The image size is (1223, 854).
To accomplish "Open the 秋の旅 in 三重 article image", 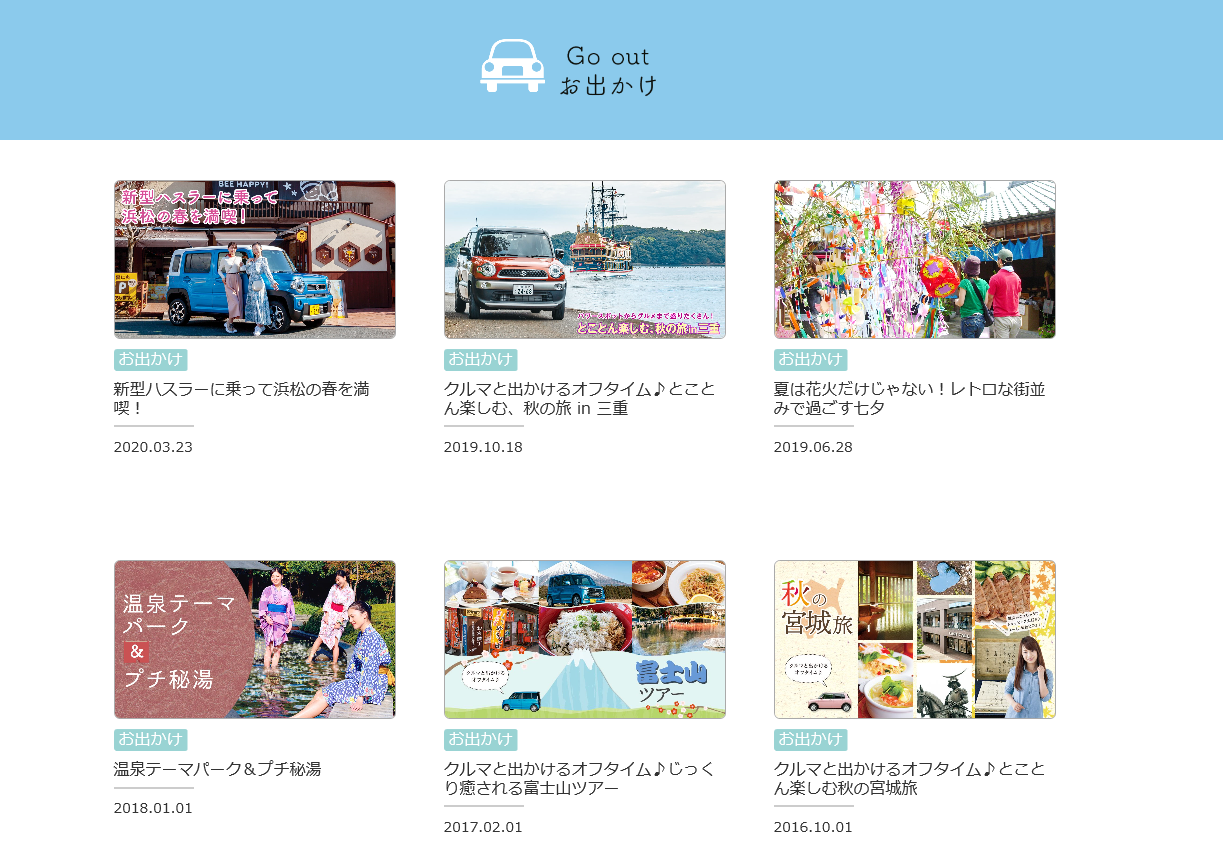I will pos(585,259).
